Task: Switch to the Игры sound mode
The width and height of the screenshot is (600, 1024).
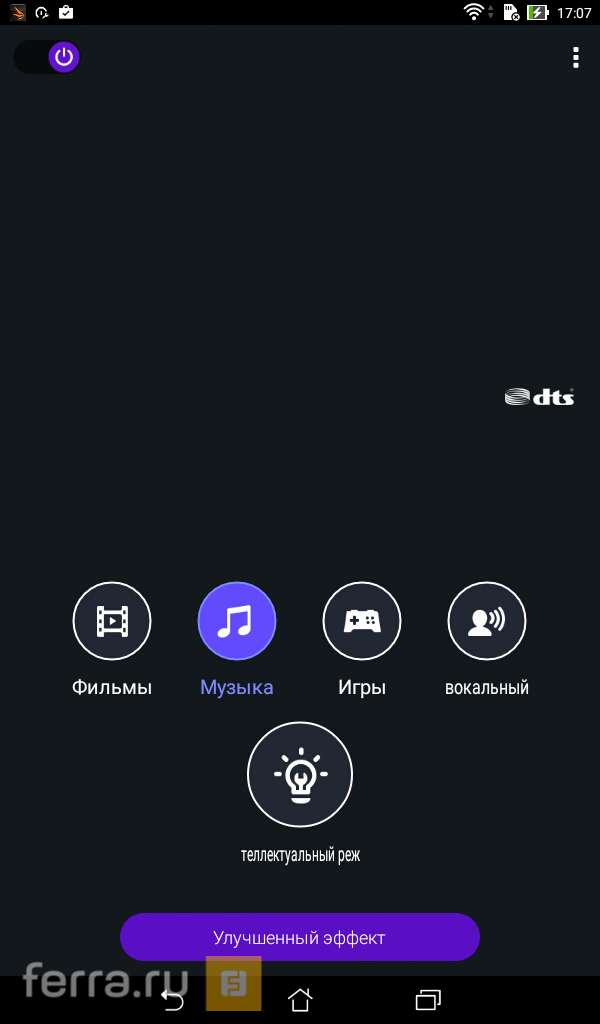Action: coord(362,621)
